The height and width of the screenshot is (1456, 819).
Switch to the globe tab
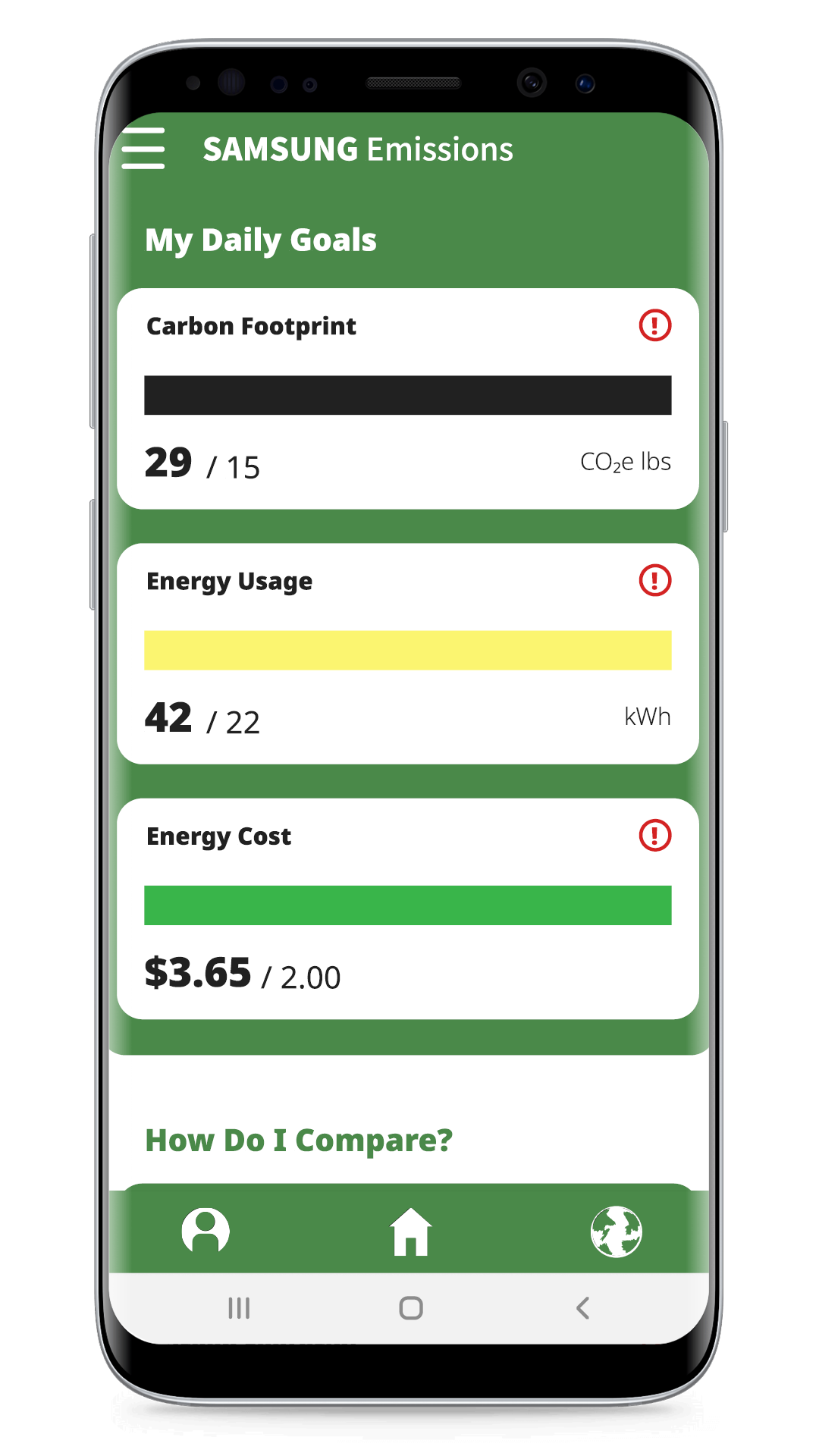point(616,1232)
